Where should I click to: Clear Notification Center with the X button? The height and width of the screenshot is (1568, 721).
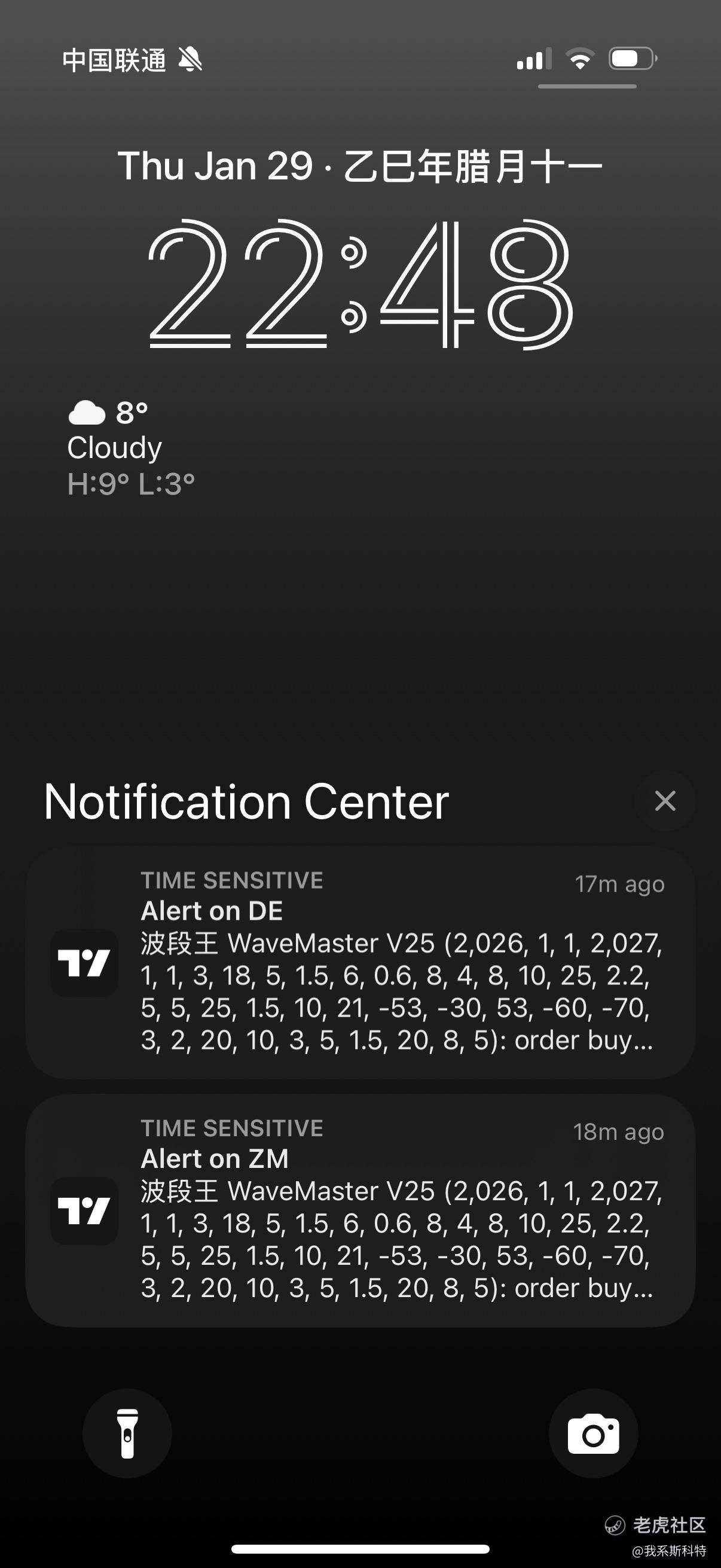click(665, 800)
